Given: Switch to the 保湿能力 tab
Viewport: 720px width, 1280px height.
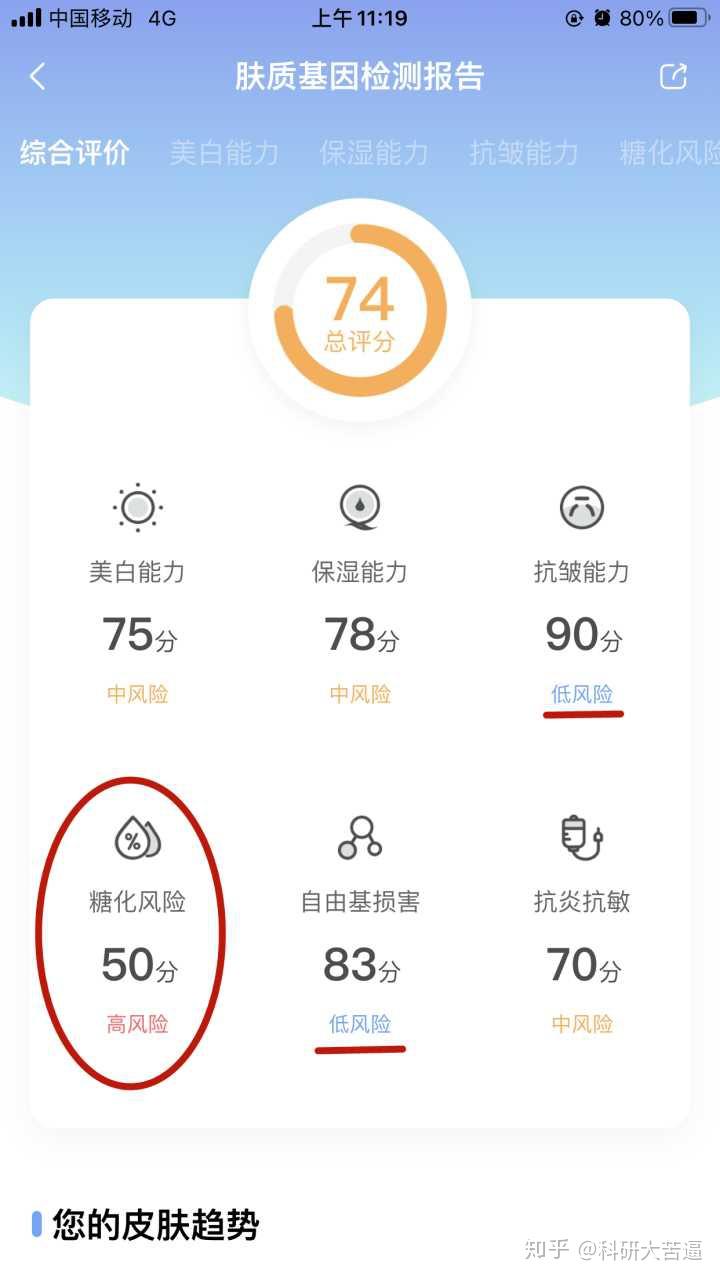Looking at the screenshot, I should coord(374,153).
